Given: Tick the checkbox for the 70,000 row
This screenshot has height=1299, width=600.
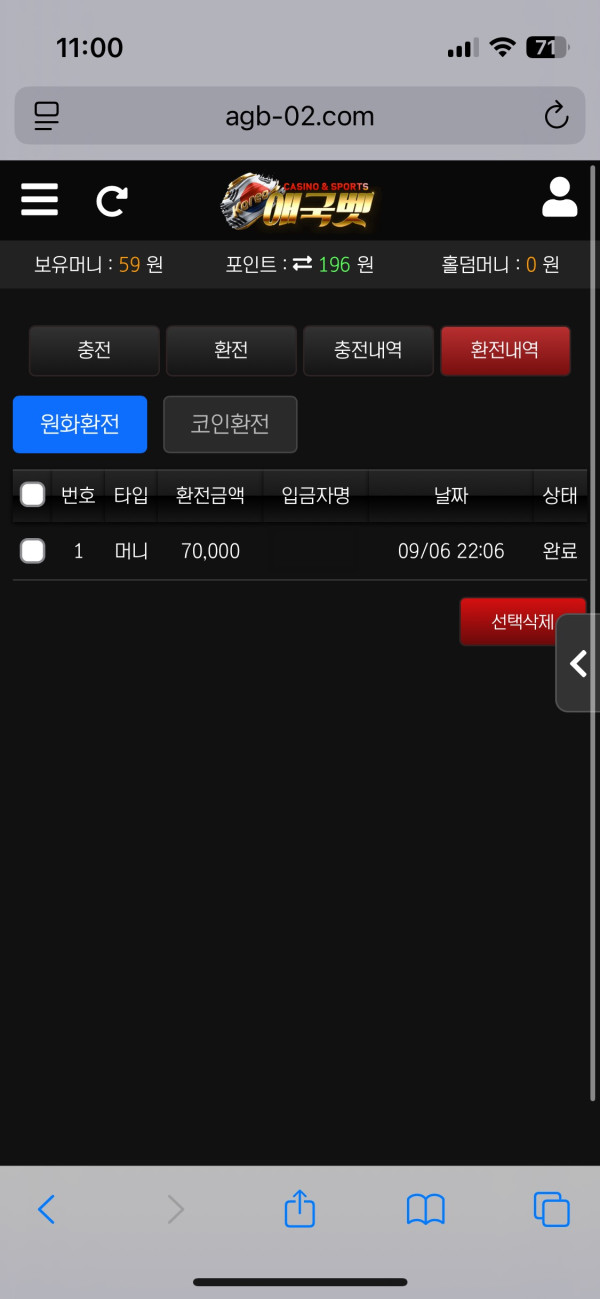Looking at the screenshot, I should click(x=33, y=551).
